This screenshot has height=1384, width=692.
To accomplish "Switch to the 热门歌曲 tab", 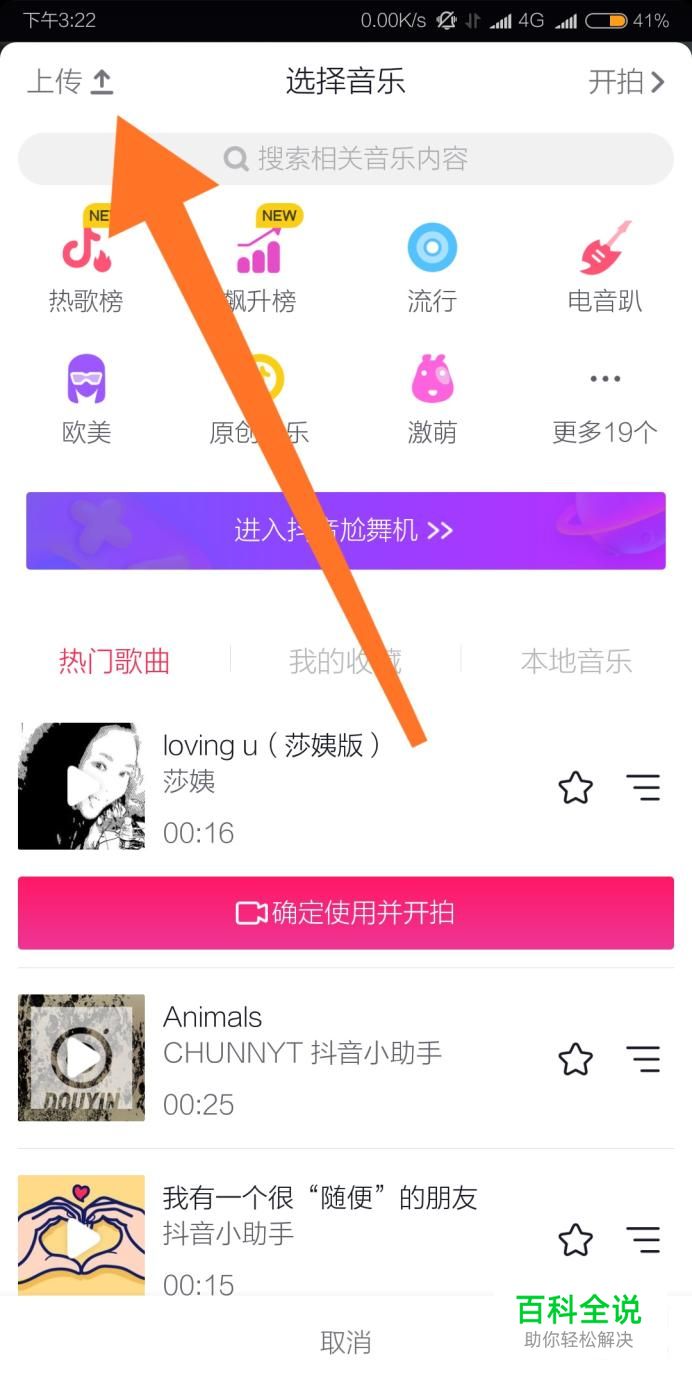I will pyautogui.click(x=114, y=661).
